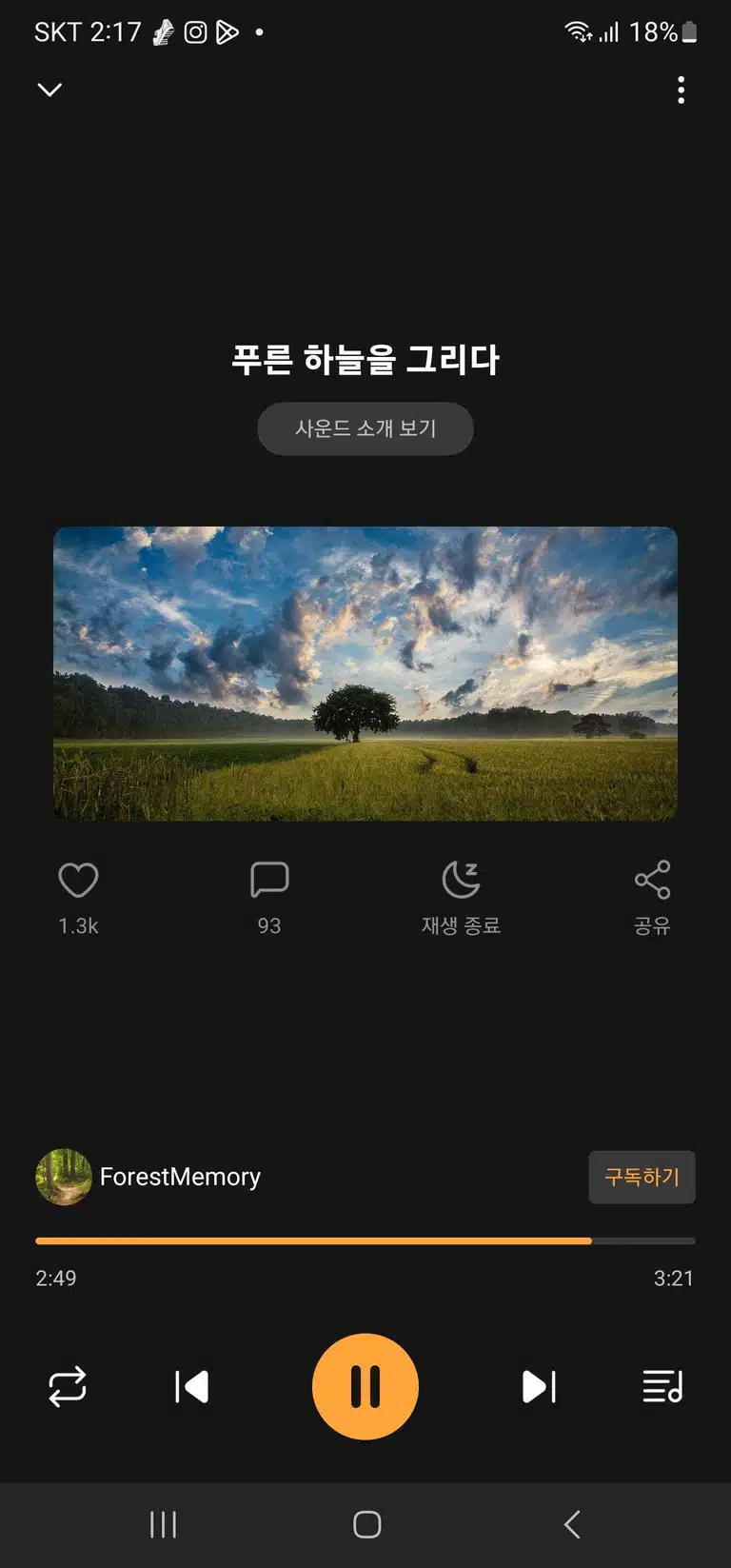731x1568 pixels.
Task: Open the ForestMemory creator profile
Action: click(x=148, y=1177)
